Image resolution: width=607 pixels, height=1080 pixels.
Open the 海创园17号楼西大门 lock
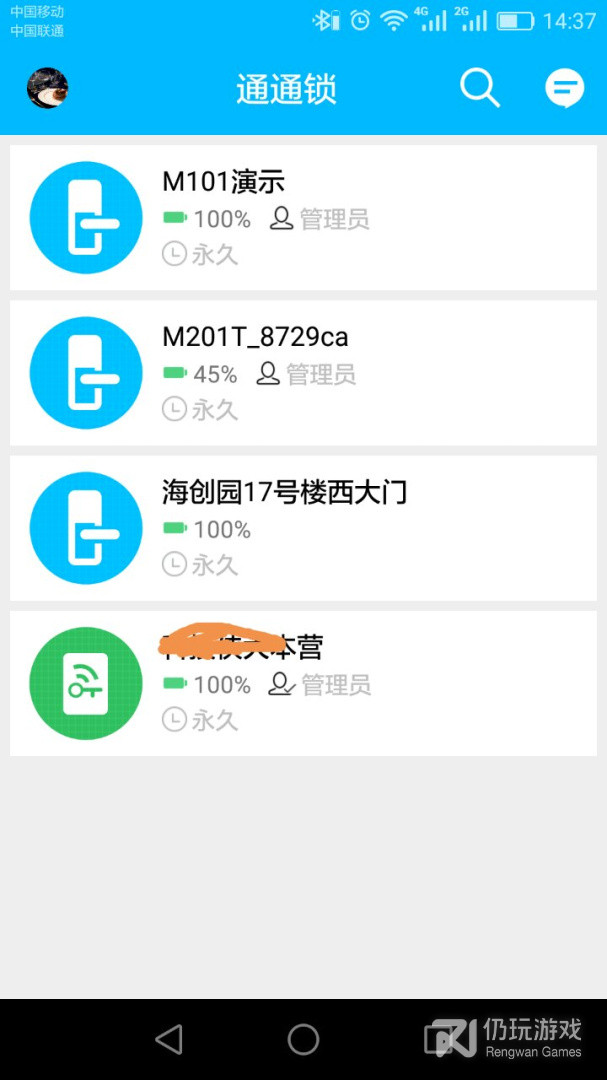click(303, 528)
